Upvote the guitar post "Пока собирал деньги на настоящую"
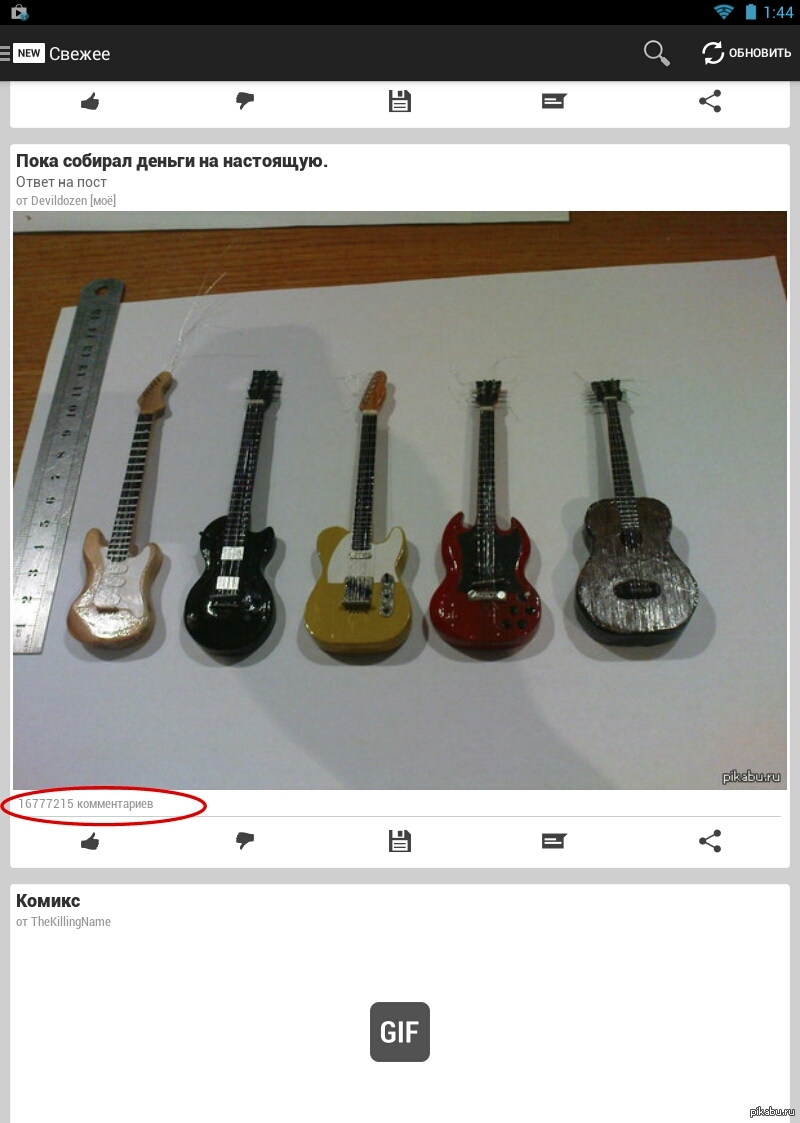Image resolution: width=800 pixels, height=1123 pixels. coord(90,841)
